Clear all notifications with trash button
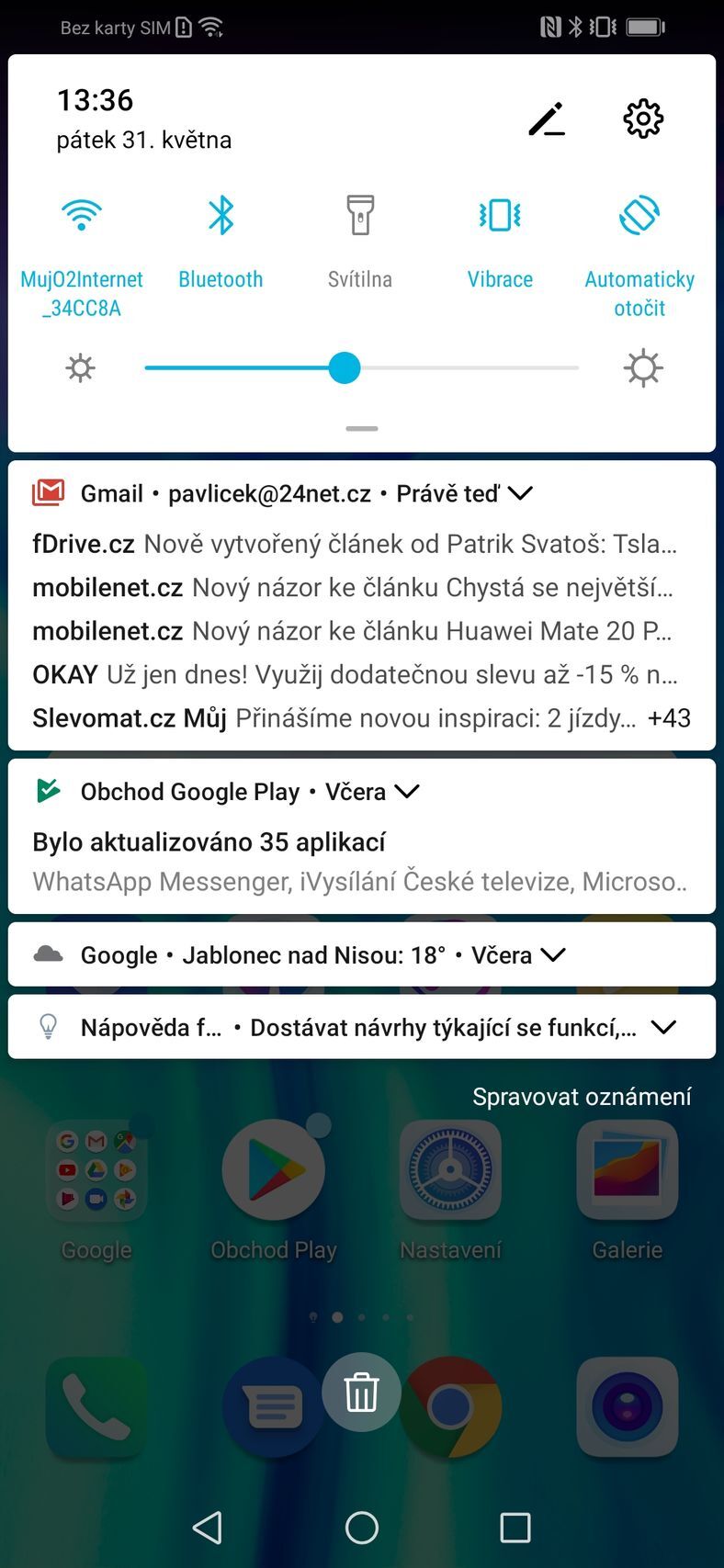The image size is (724, 1568). (361, 1393)
